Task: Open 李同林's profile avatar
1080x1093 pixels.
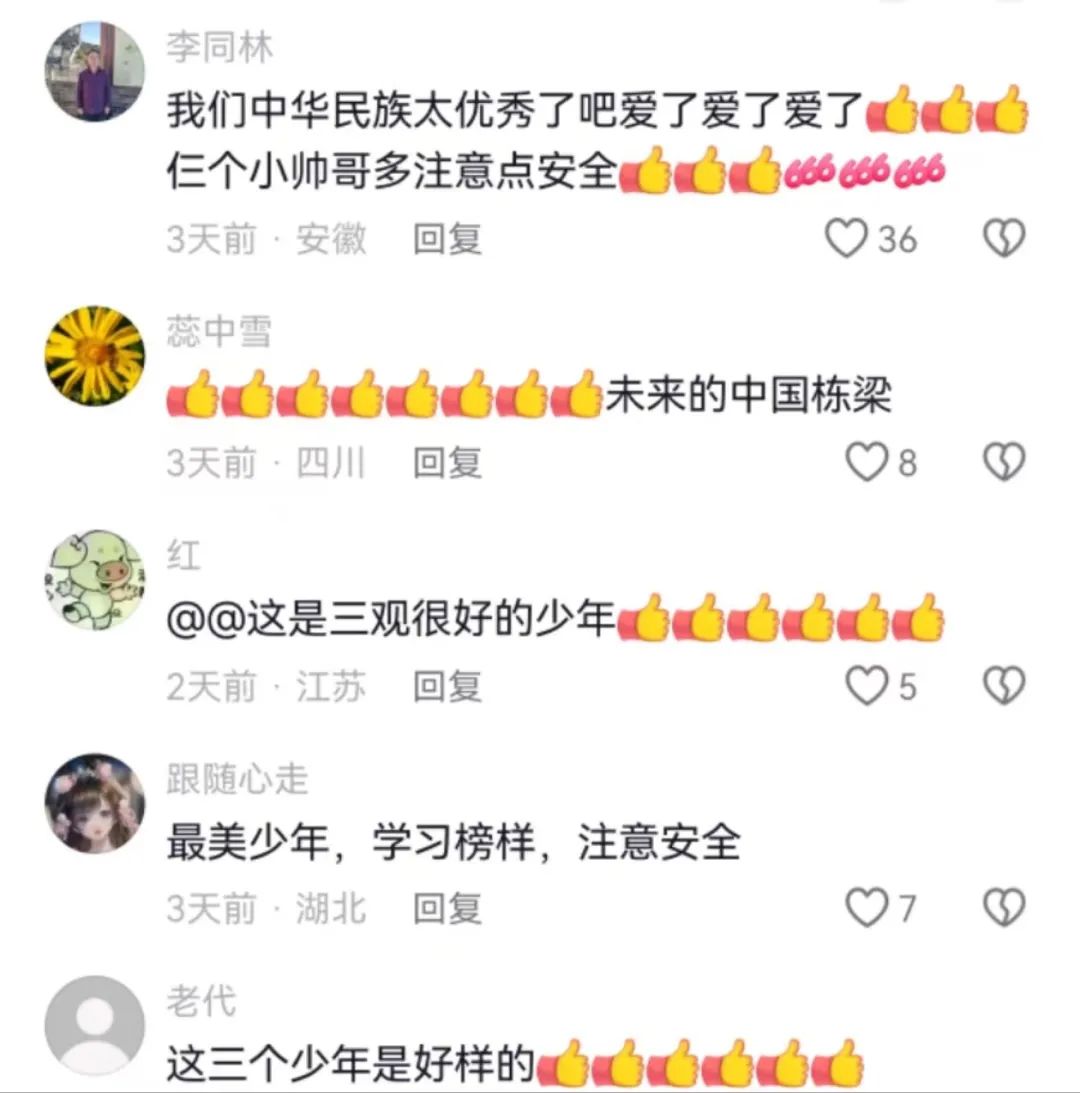Action: (x=95, y=72)
